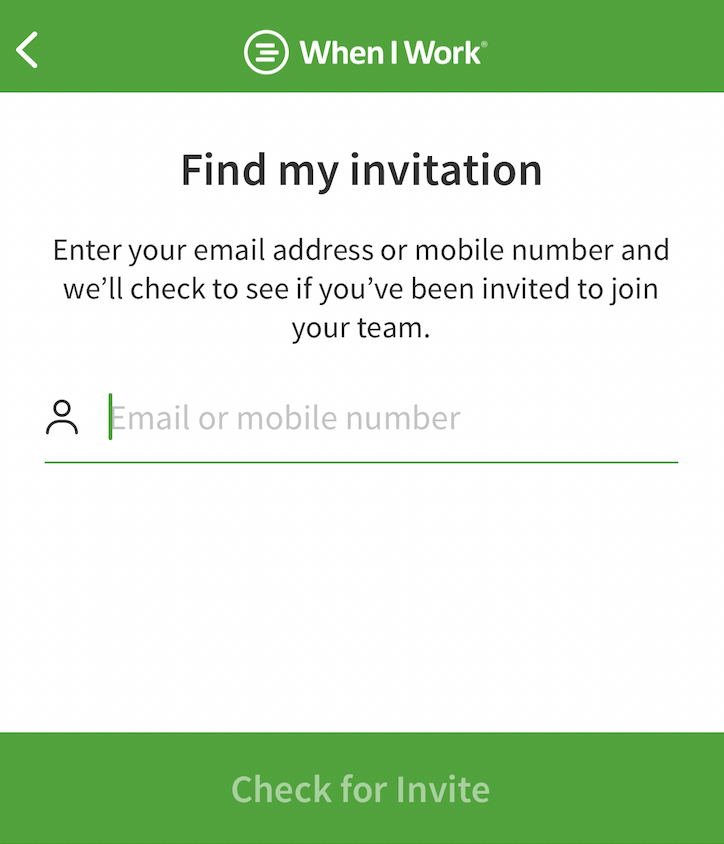The image size is (724, 844).
Task: Focus the Email or mobile number field
Action: click(390, 418)
